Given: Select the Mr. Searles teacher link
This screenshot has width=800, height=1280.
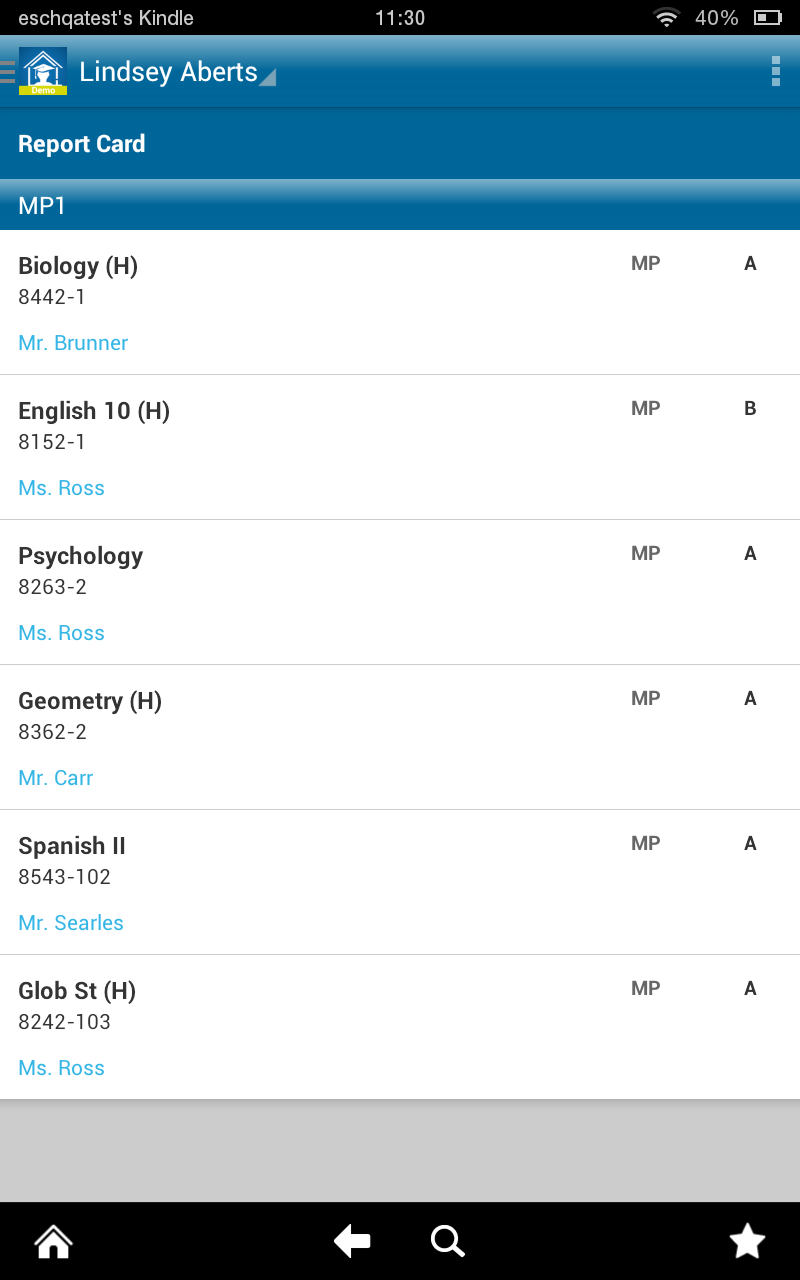Looking at the screenshot, I should (71, 923).
